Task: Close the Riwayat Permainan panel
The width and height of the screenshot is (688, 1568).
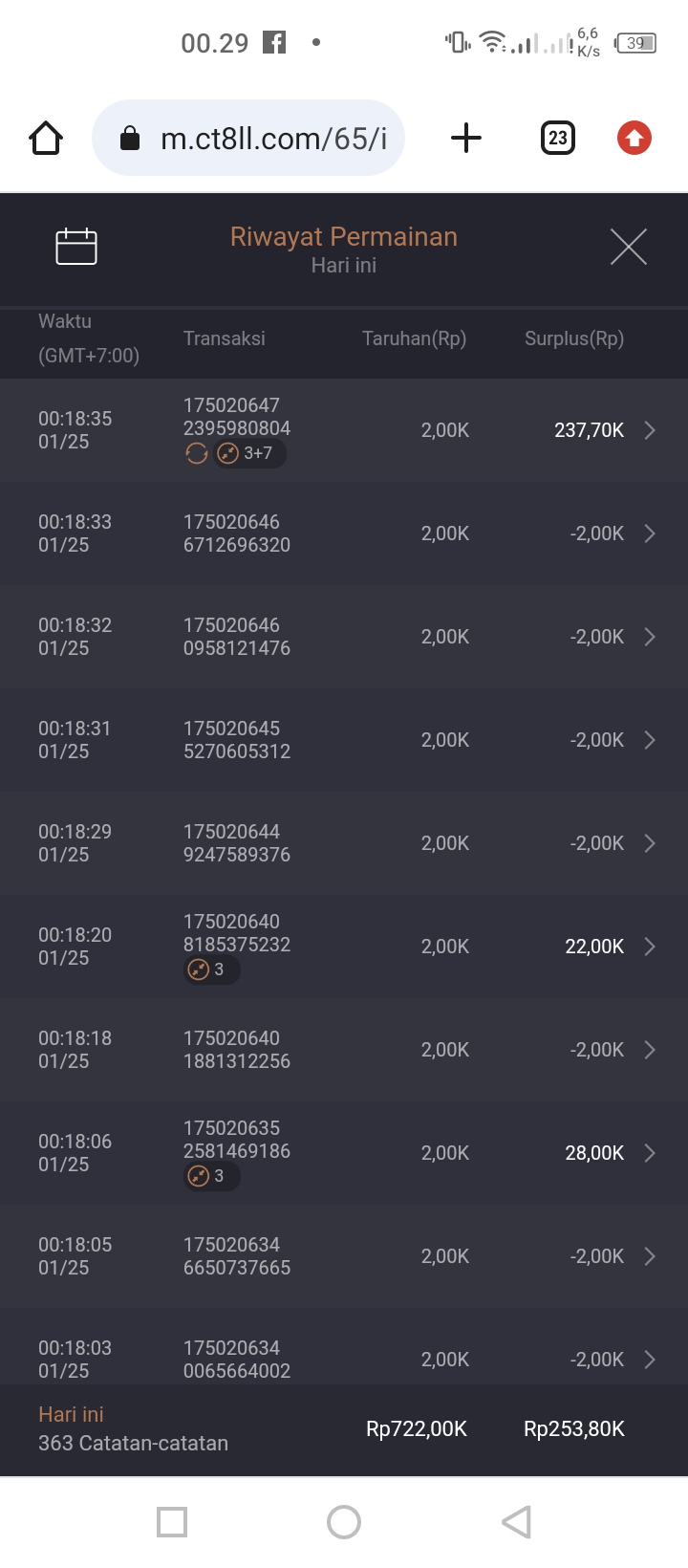Action: point(629,247)
